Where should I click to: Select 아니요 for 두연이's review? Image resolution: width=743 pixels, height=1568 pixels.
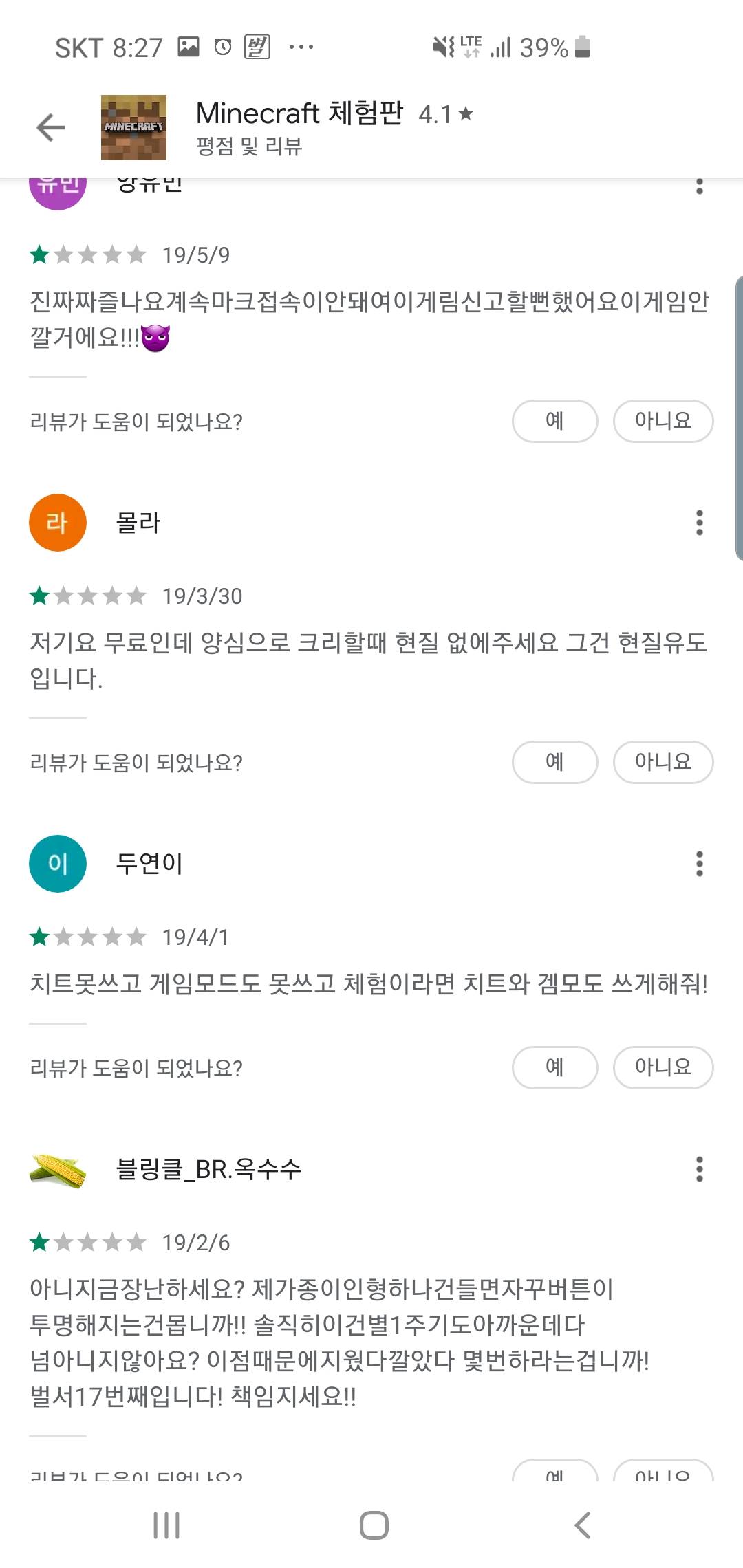pos(663,1067)
